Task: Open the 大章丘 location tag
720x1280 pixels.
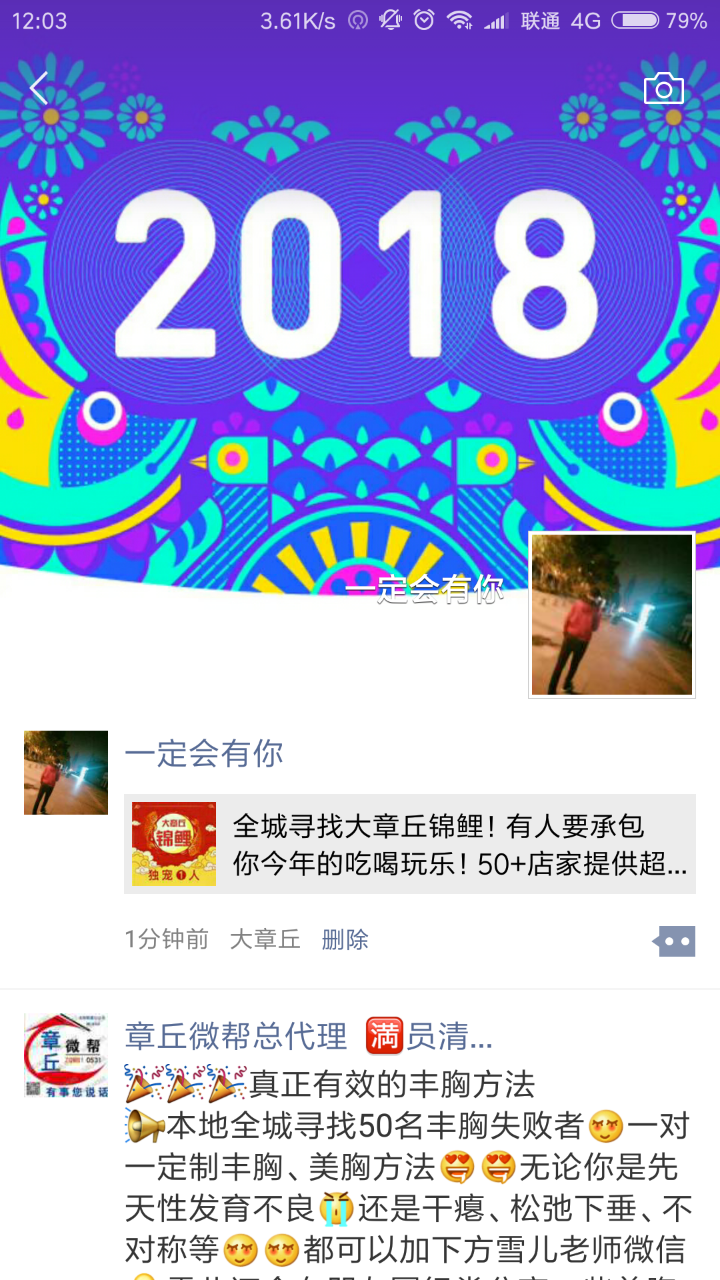Action: pyautogui.click(x=265, y=939)
